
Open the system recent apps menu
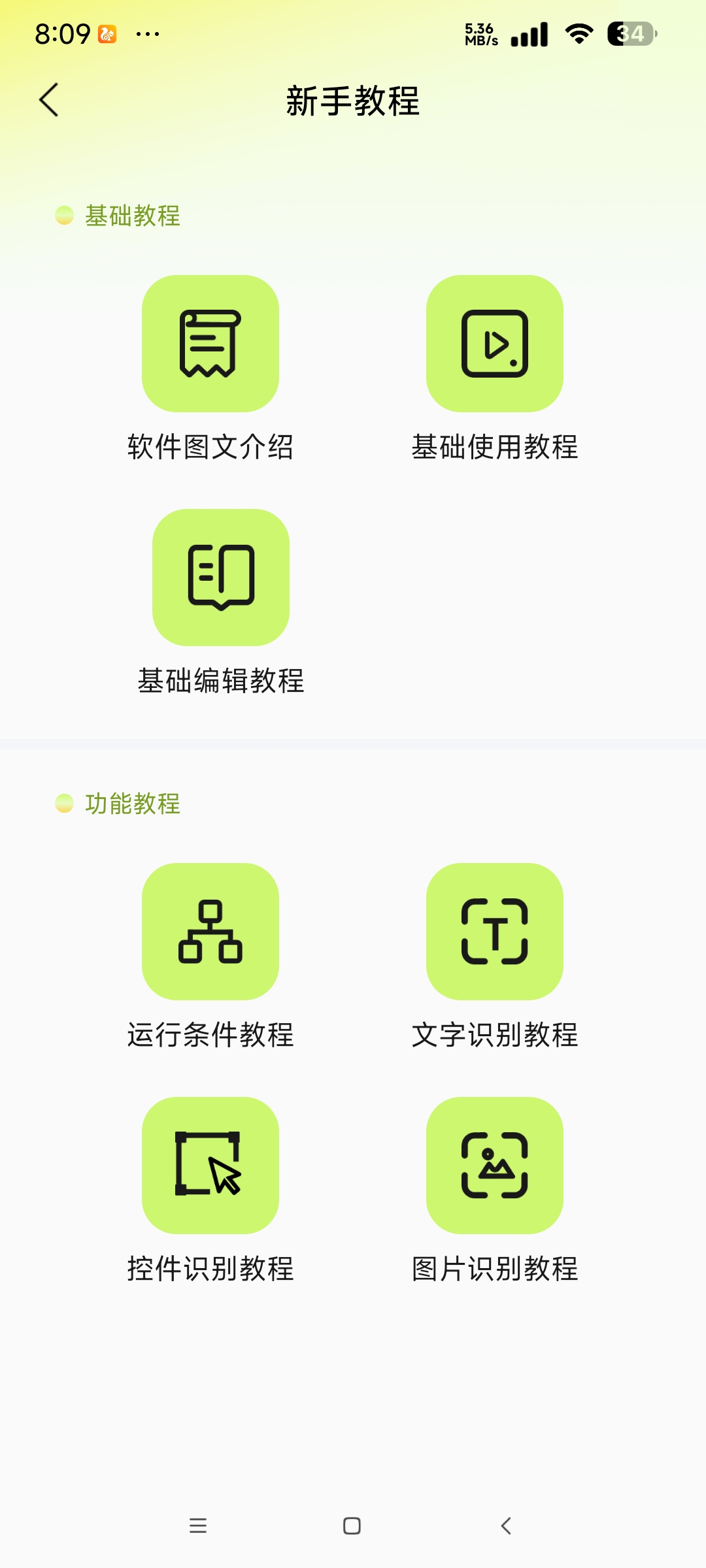click(x=198, y=1526)
